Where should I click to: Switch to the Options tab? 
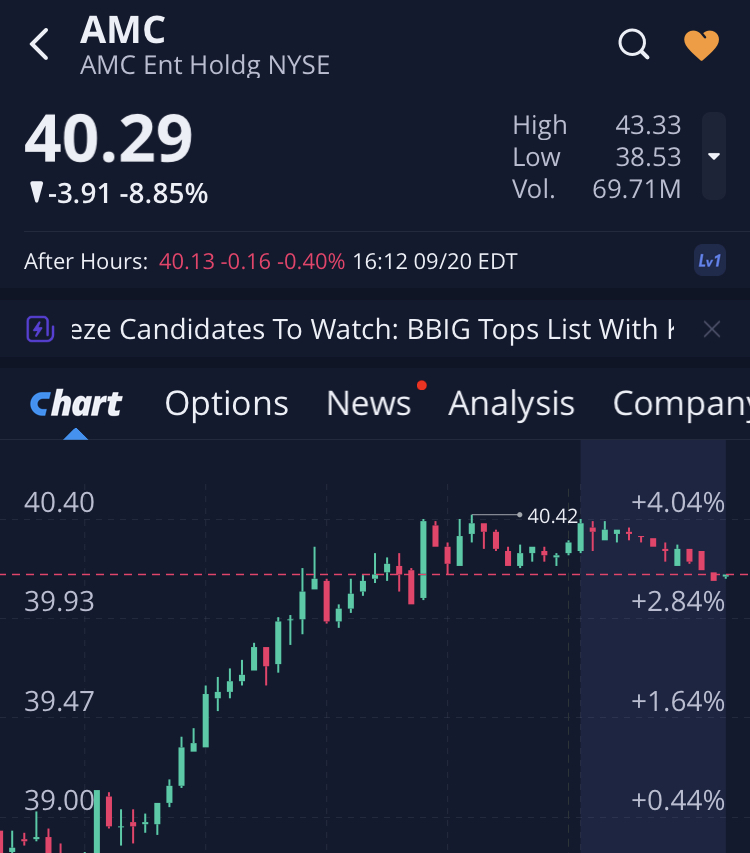click(x=226, y=403)
